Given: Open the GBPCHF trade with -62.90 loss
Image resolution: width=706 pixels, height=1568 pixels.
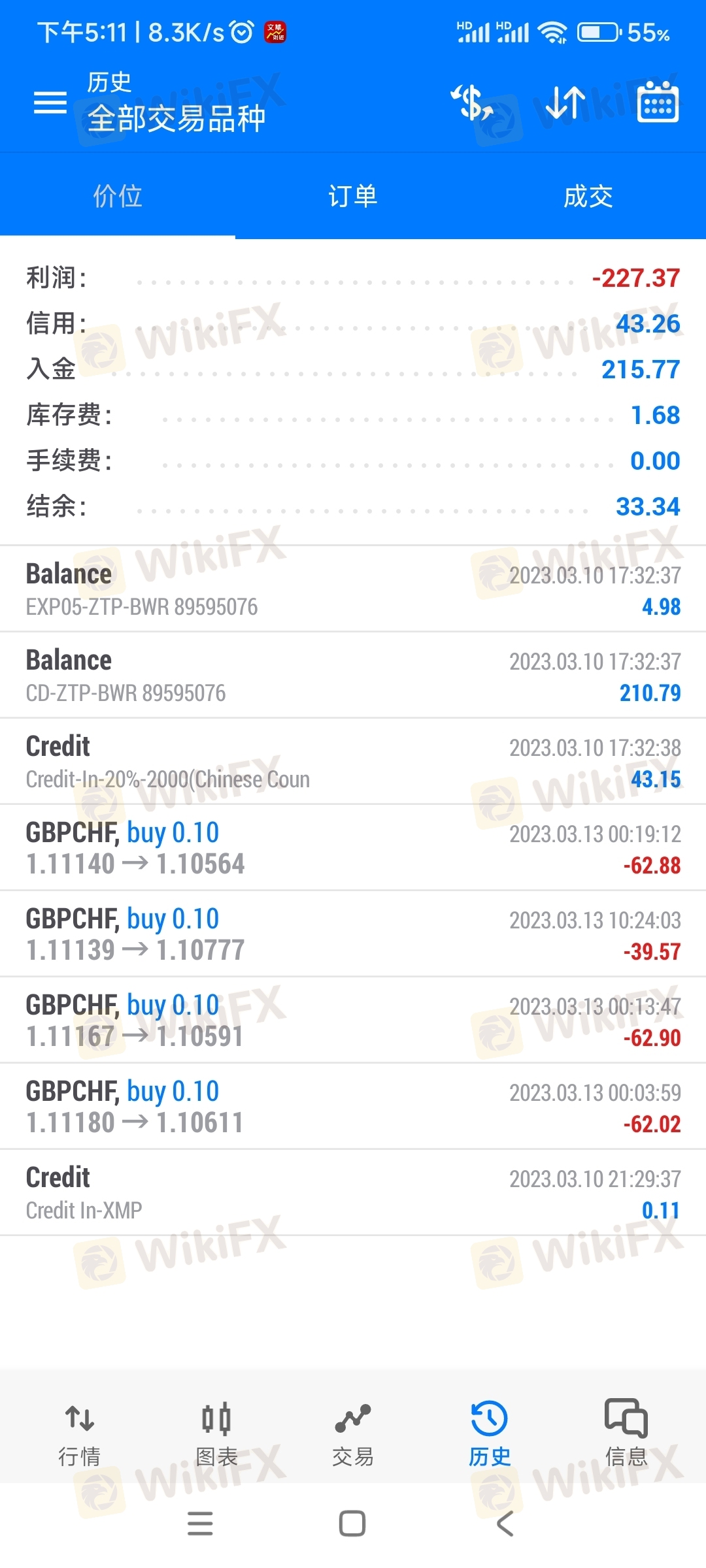Looking at the screenshot, I should 353,1021.
